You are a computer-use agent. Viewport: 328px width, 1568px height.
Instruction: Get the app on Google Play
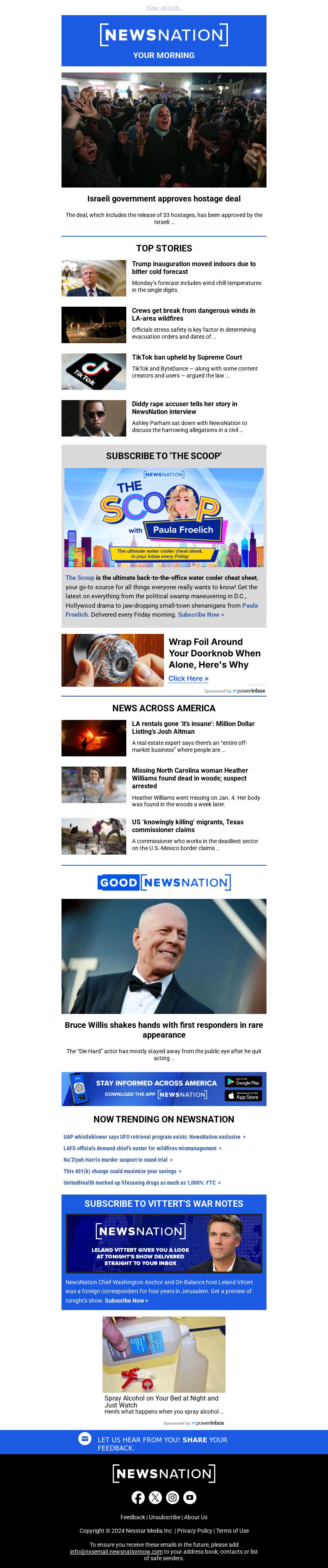(x=243, y=1082)
